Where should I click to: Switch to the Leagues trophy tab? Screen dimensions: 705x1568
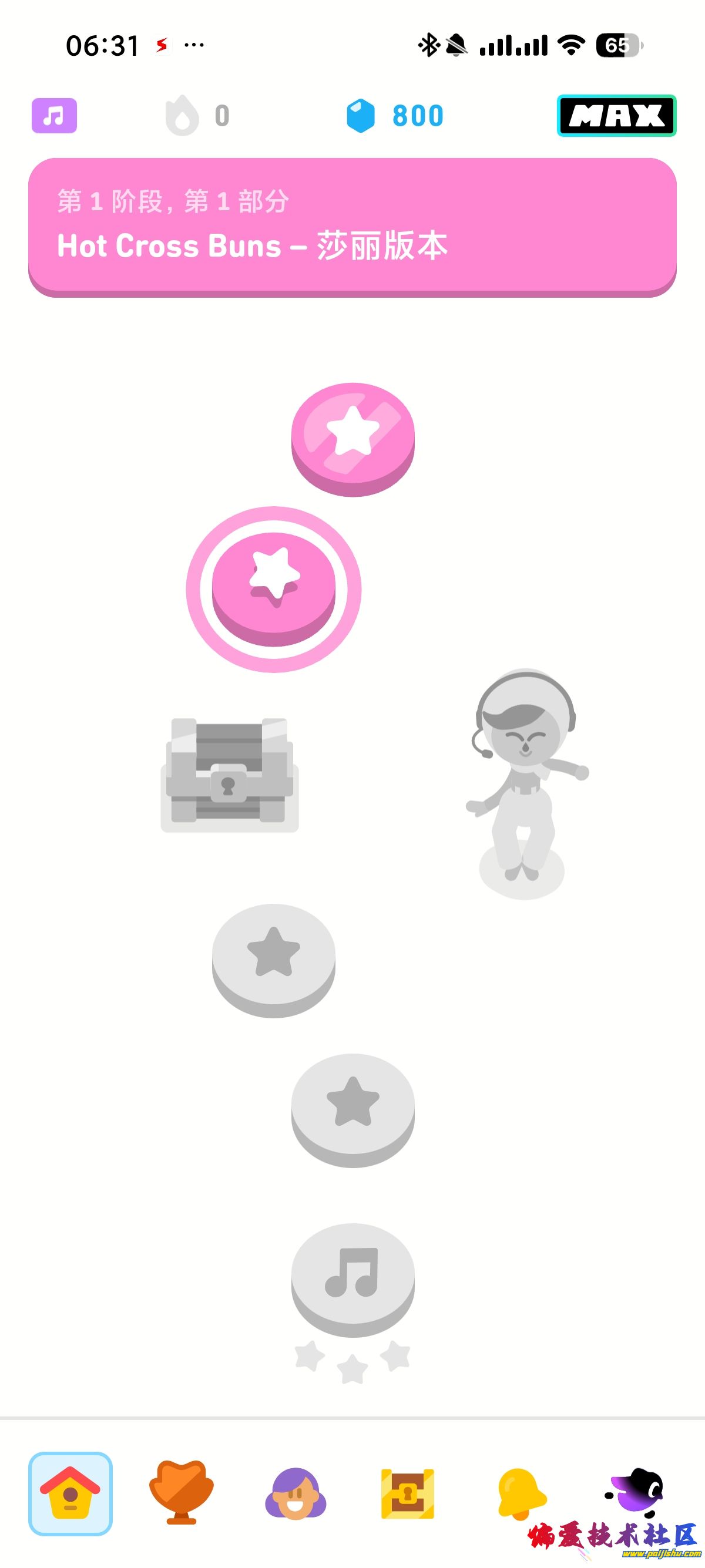(182, 1493)
